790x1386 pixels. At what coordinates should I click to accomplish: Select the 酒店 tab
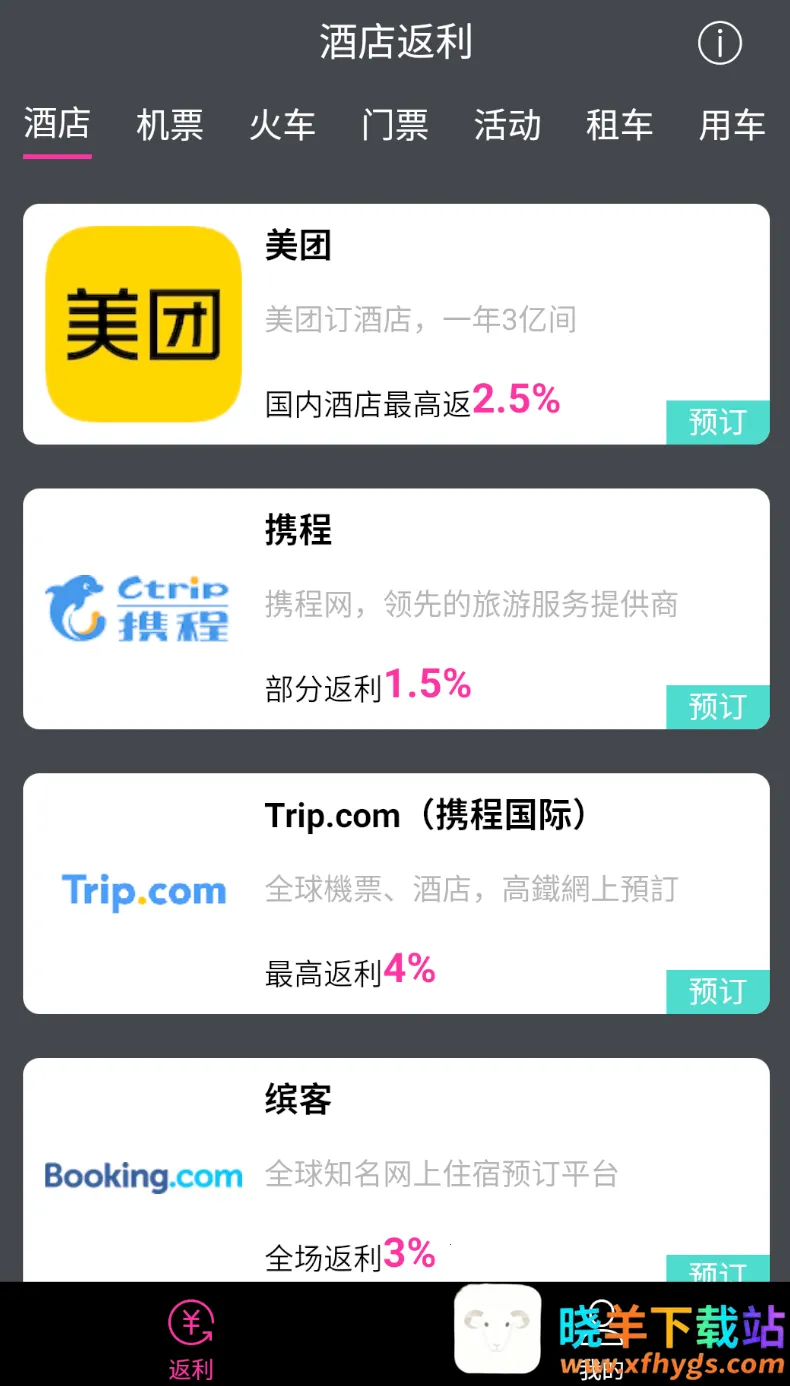tap(57, 125)
